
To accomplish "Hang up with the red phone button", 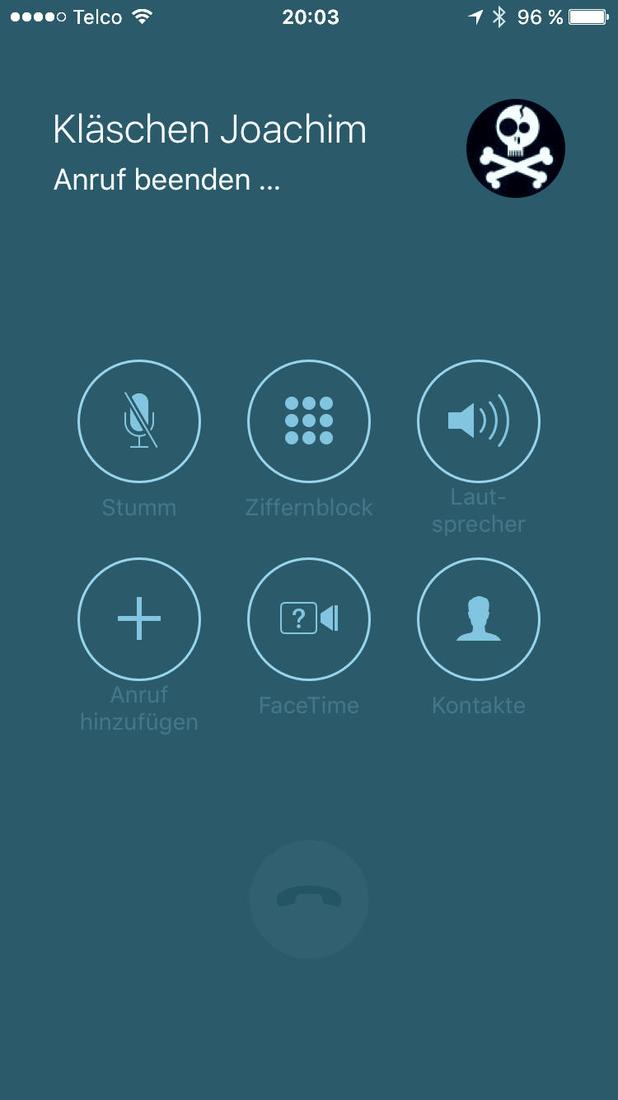I will click(309, 899).
